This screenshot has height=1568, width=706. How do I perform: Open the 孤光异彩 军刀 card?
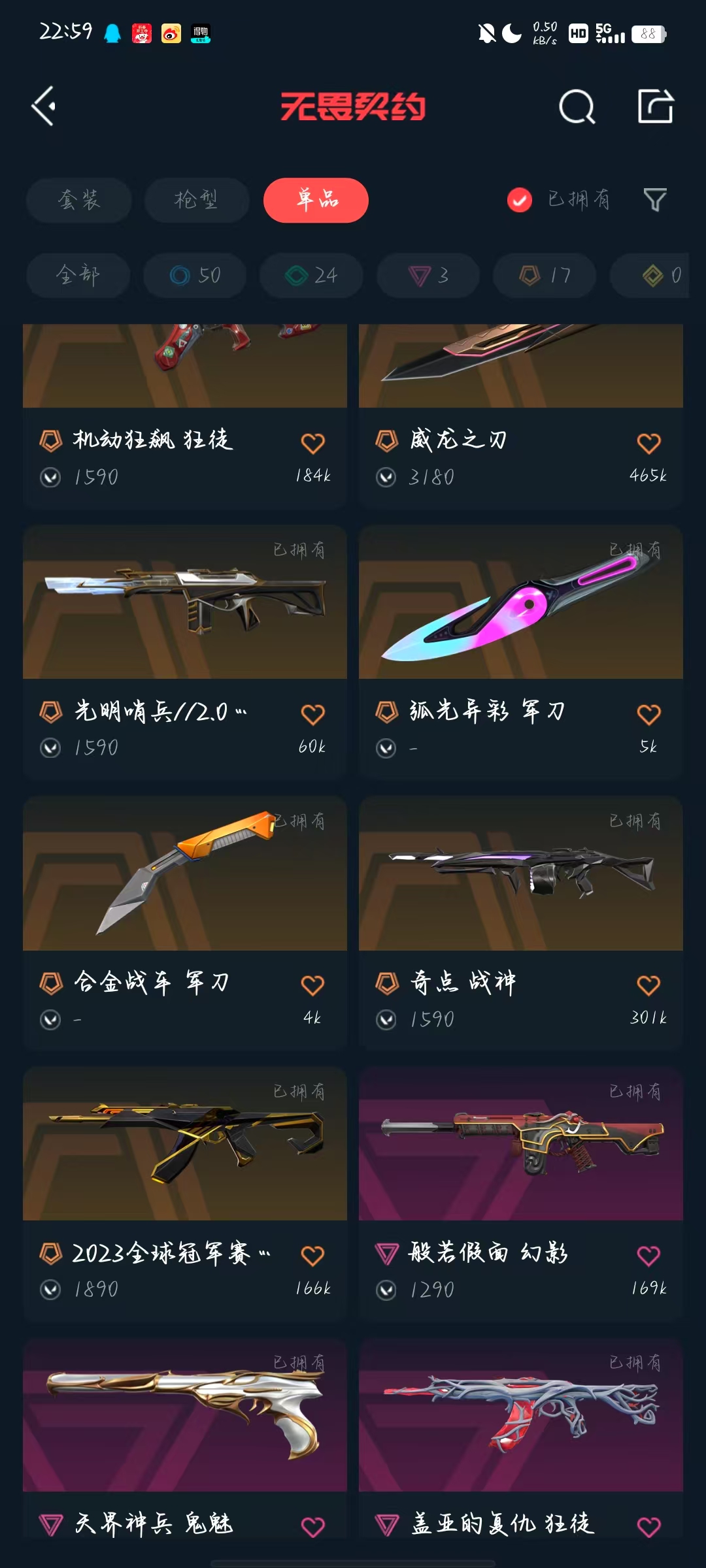(521, 651)
